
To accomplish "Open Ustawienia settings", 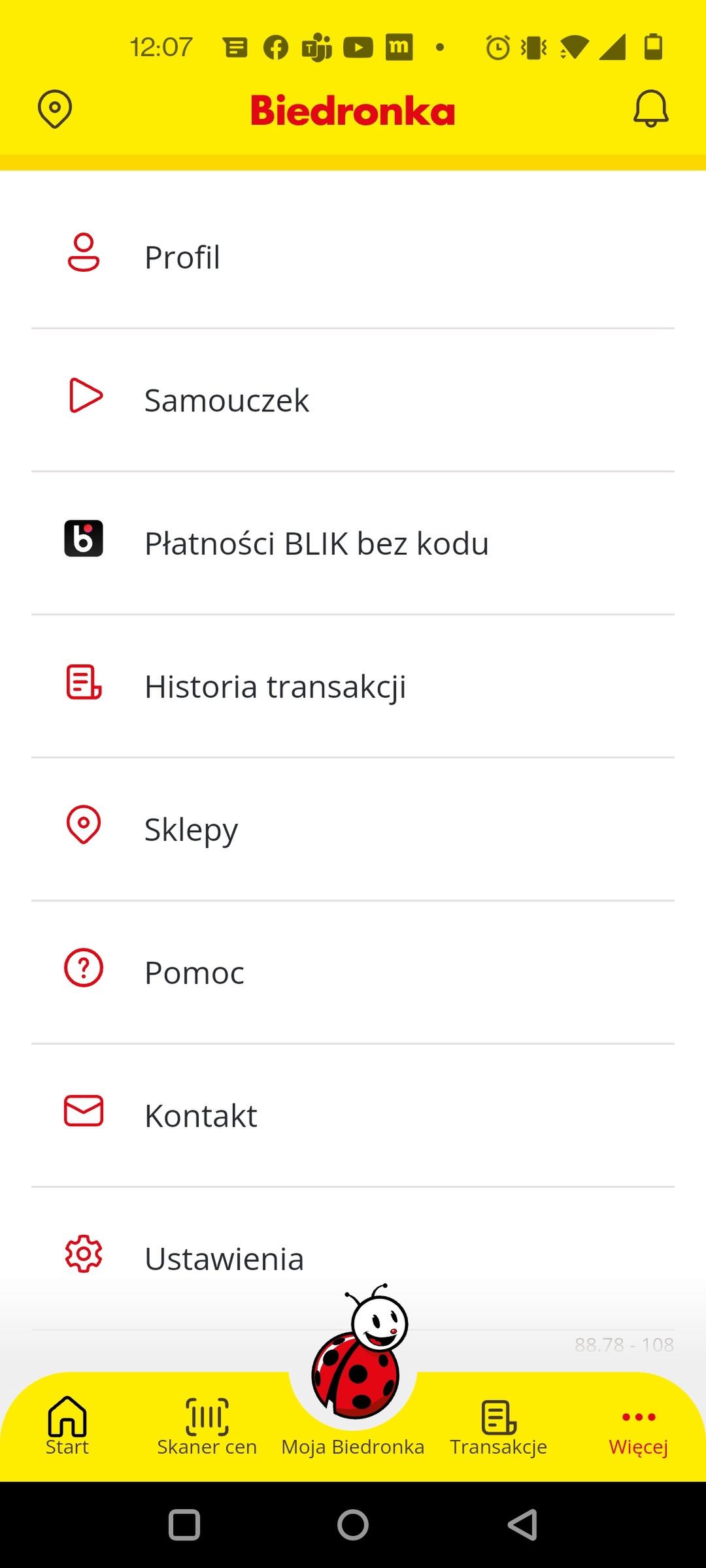I will tap(353, 1258).
